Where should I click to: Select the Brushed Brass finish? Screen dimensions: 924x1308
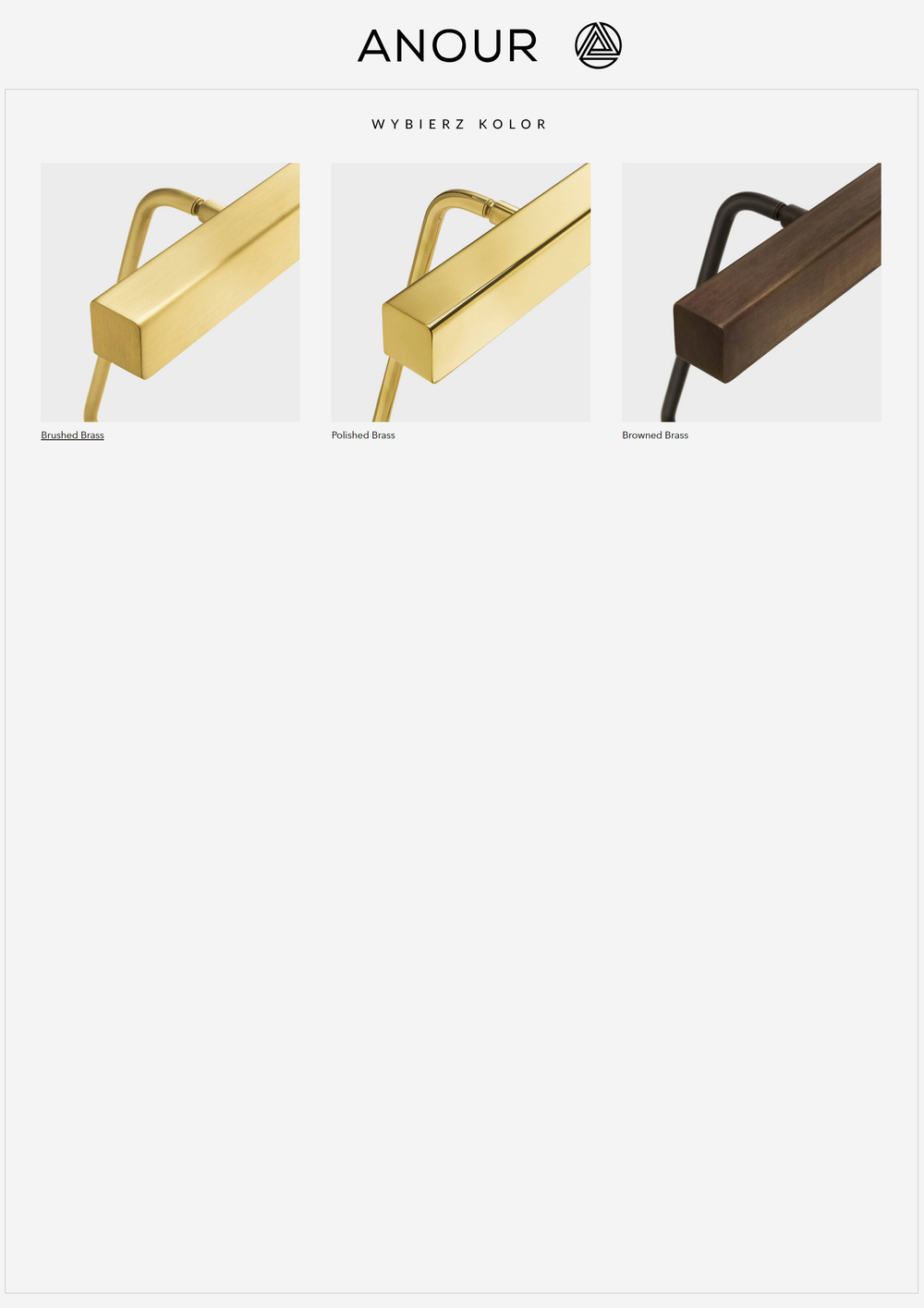[x=170, y=293]
